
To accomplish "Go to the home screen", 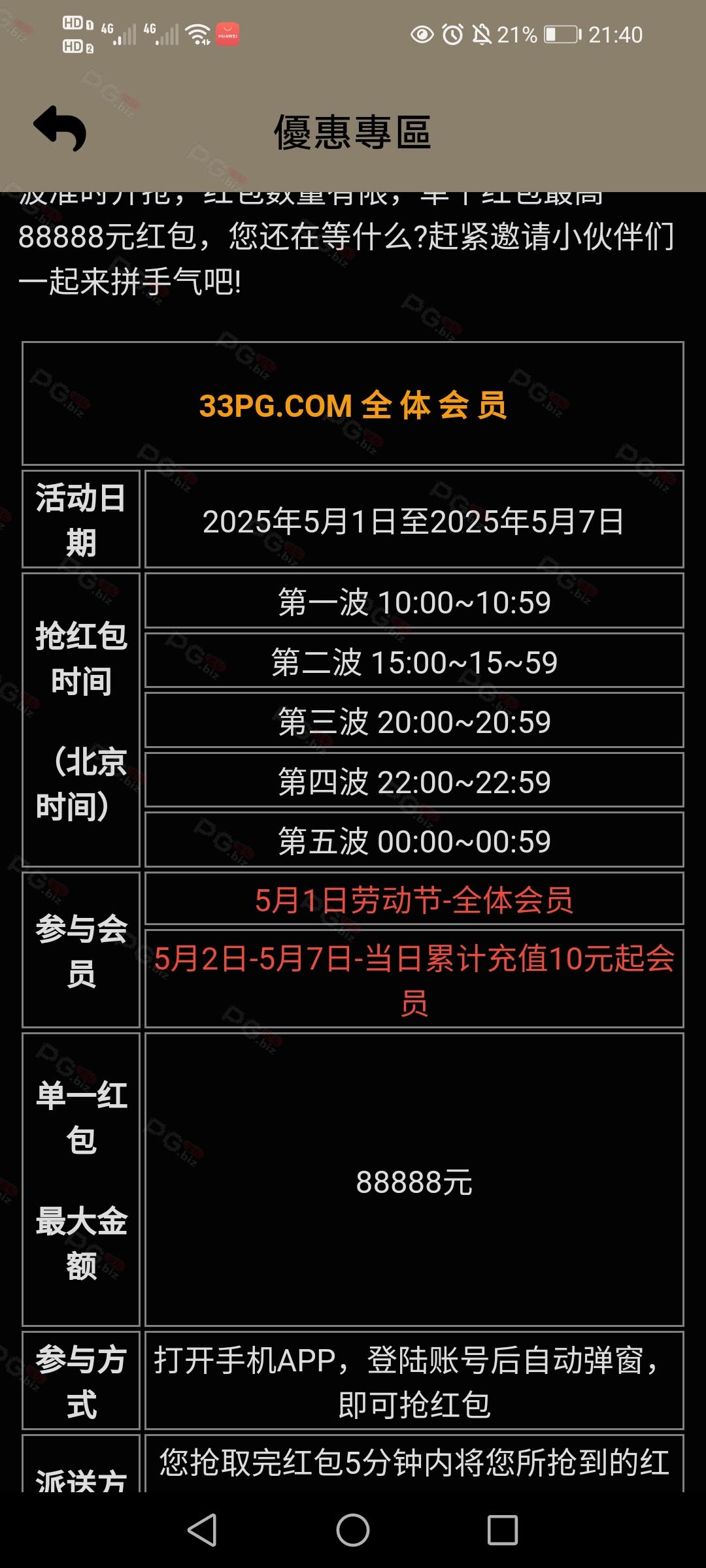I will pos(353,1529).
